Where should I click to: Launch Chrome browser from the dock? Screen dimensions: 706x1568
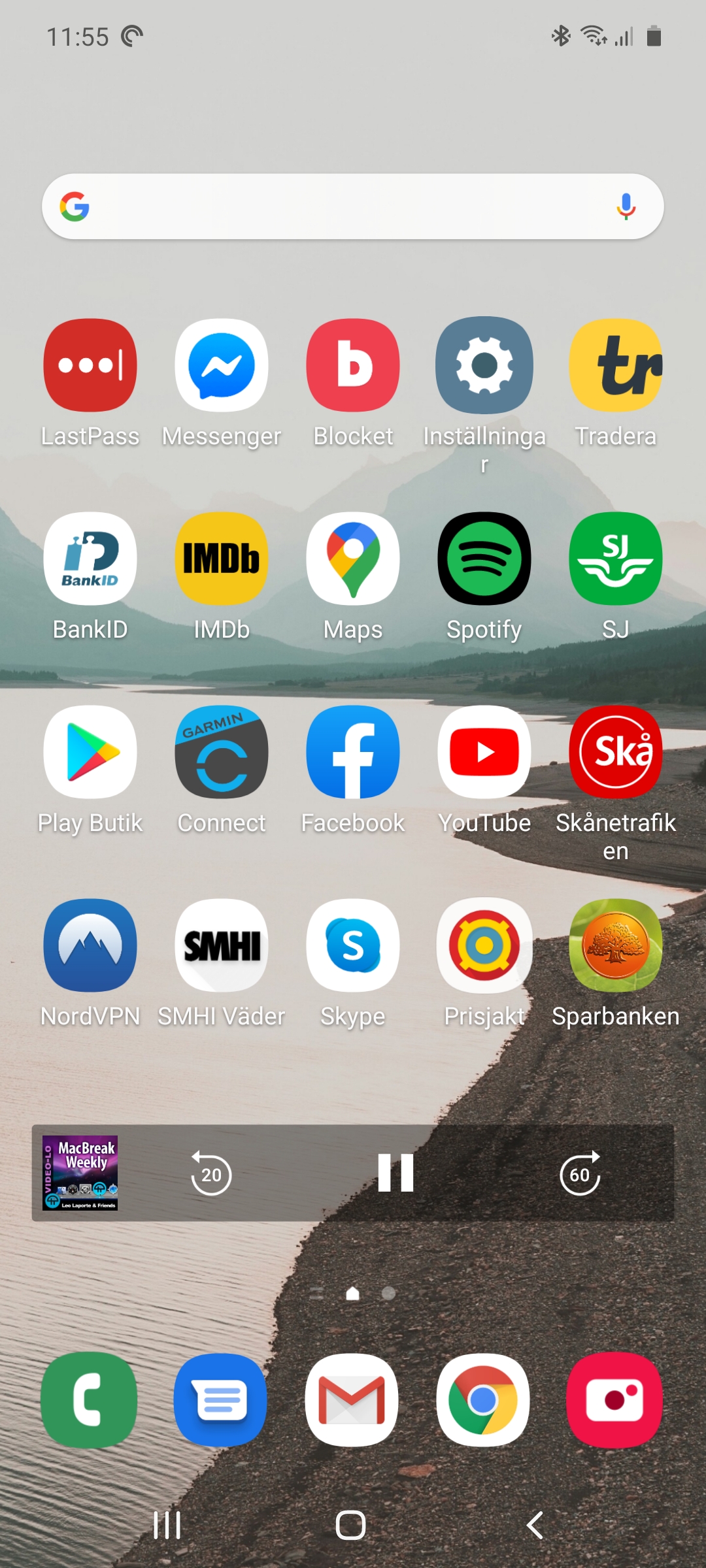[x=483, y=1400]
